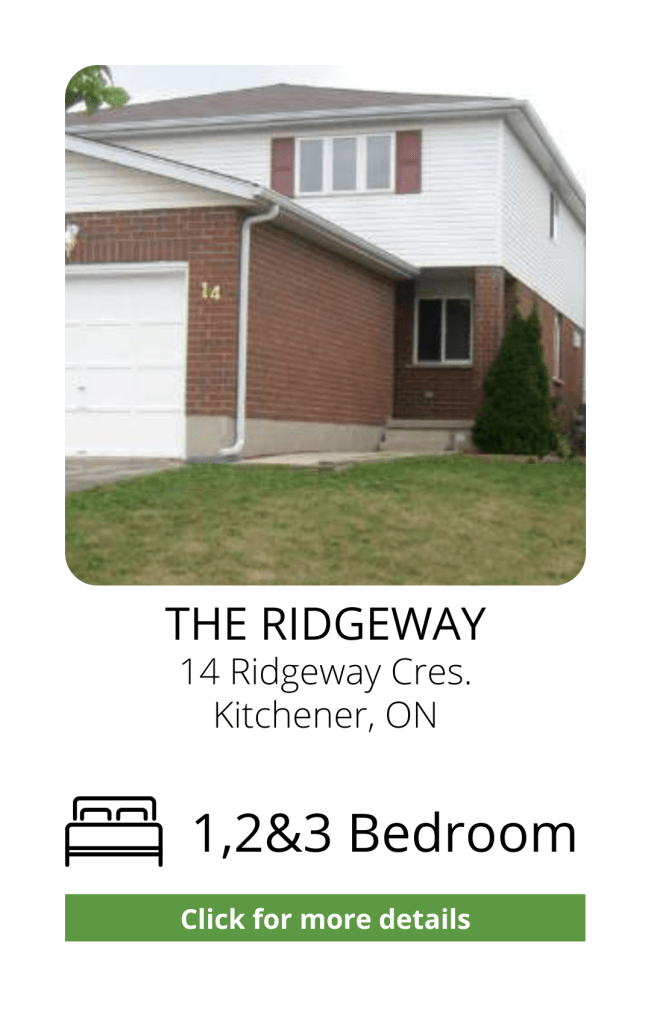Open The Ridgeway house photo
The width and height of the screenshot is (651, 1024).
[x=325, y=325]
